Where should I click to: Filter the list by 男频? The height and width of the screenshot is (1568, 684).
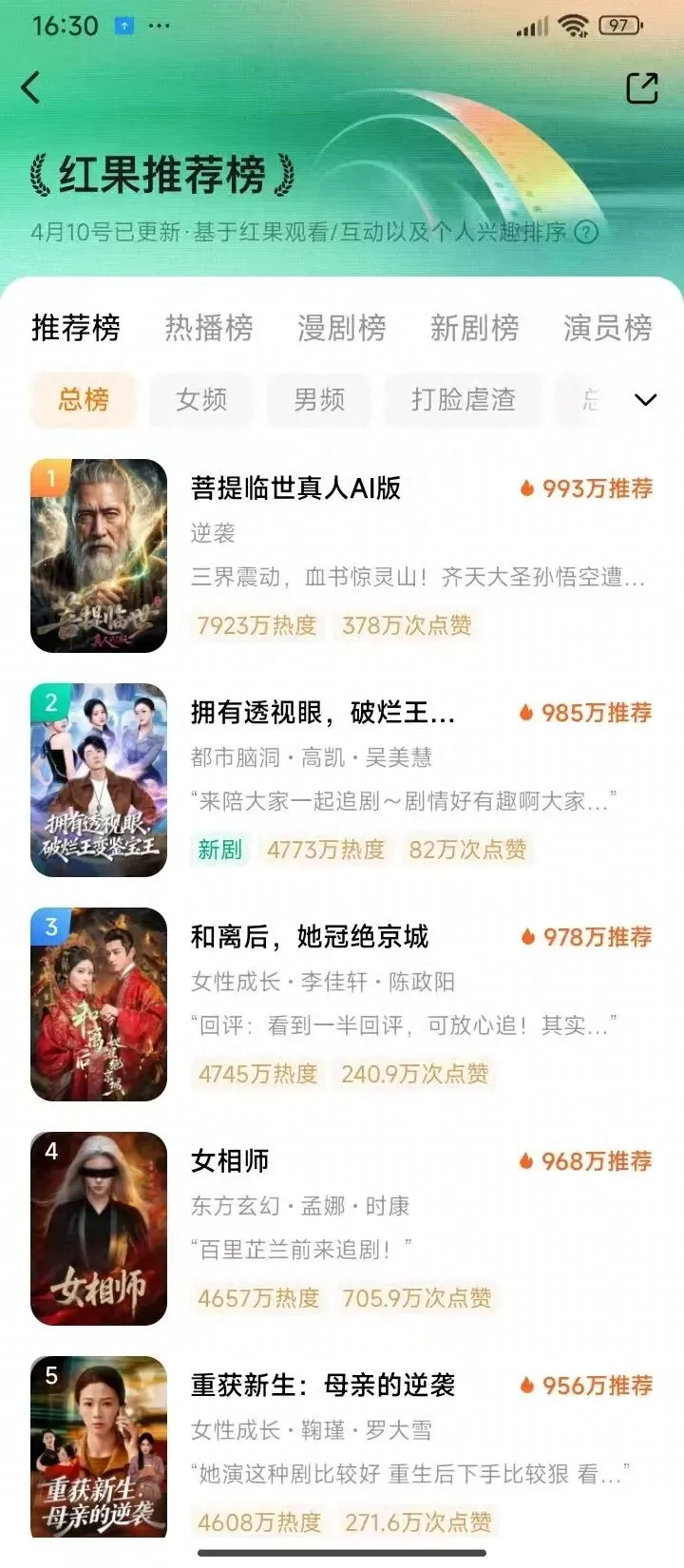(x=319, y=399)
